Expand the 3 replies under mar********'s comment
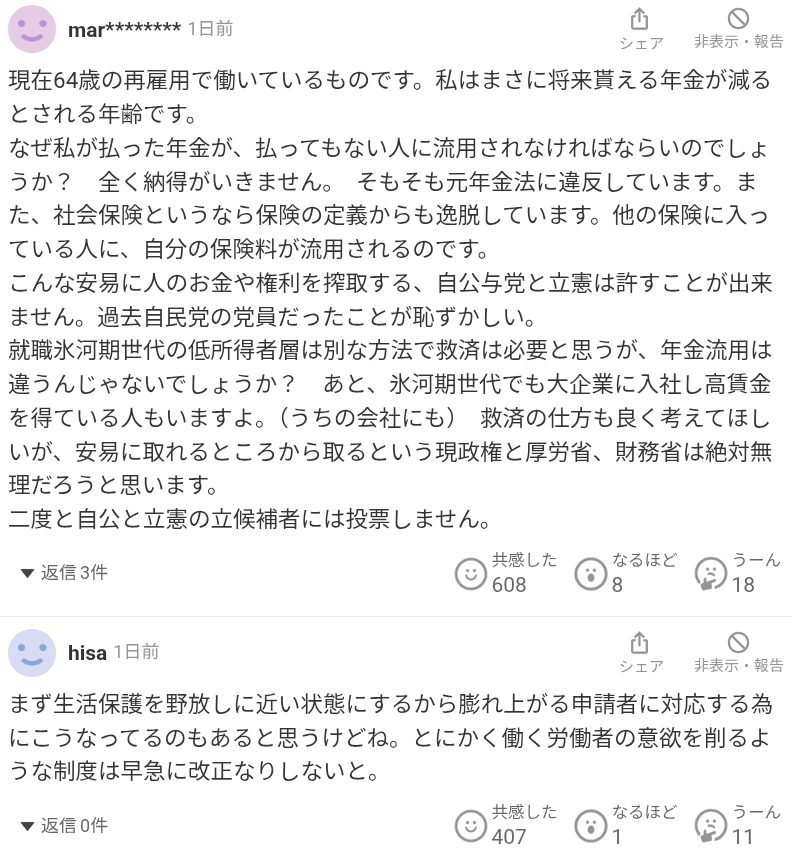Viewport: 792px width, 853px height. (65, 573)
